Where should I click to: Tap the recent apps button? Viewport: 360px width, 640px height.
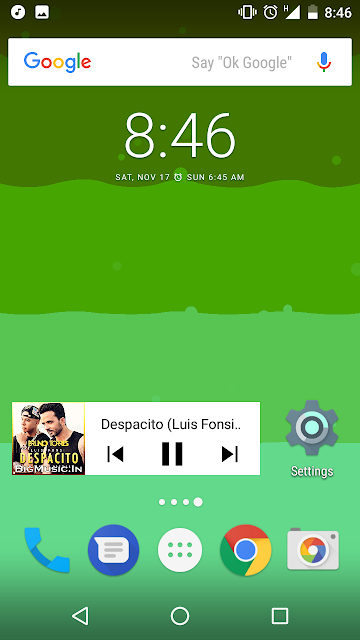[x=280, y=616]
